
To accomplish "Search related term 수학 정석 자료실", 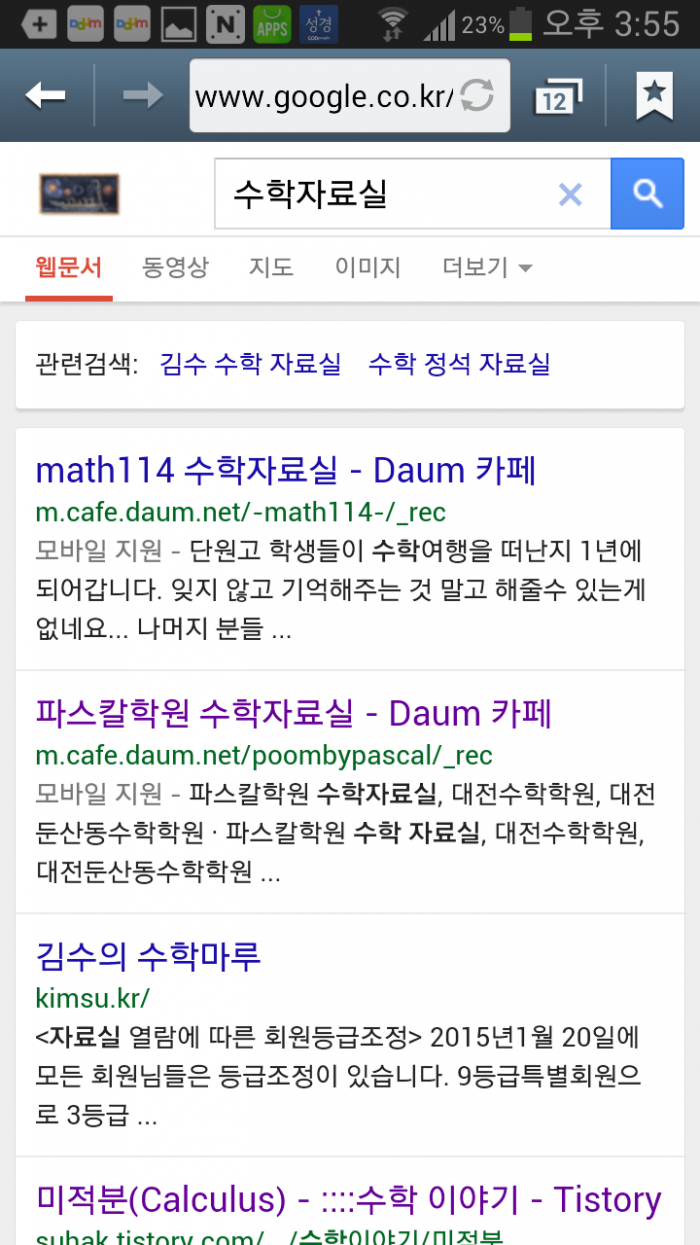I will click(459, 364).
